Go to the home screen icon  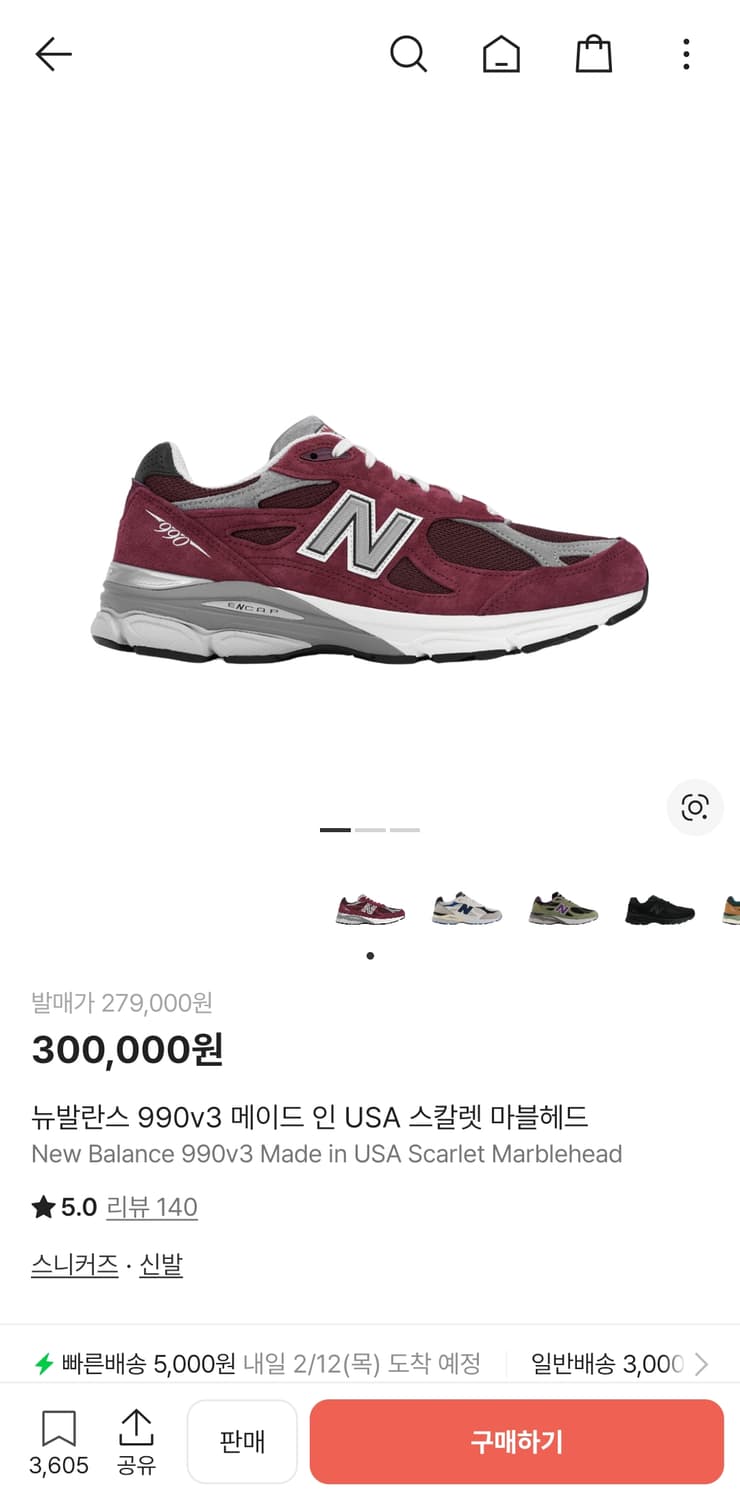tap(501, 54)
